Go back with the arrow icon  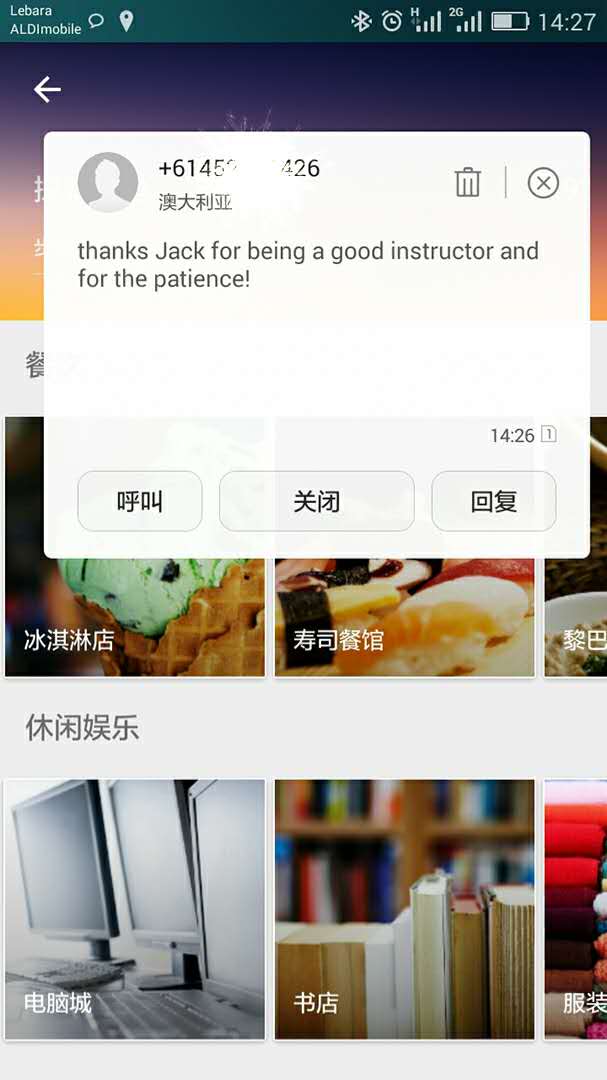click(x=47, y=90)
